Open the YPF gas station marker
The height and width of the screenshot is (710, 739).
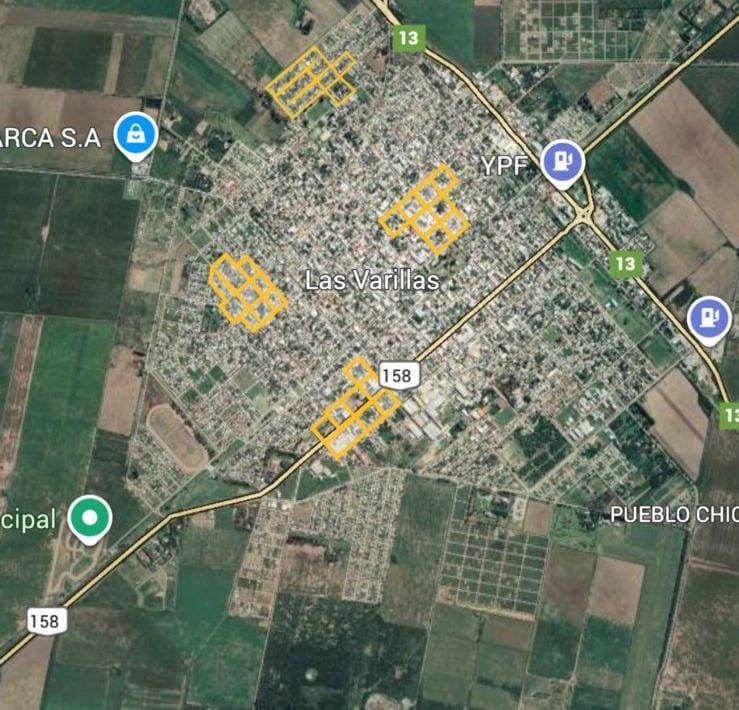click(563, 161)
